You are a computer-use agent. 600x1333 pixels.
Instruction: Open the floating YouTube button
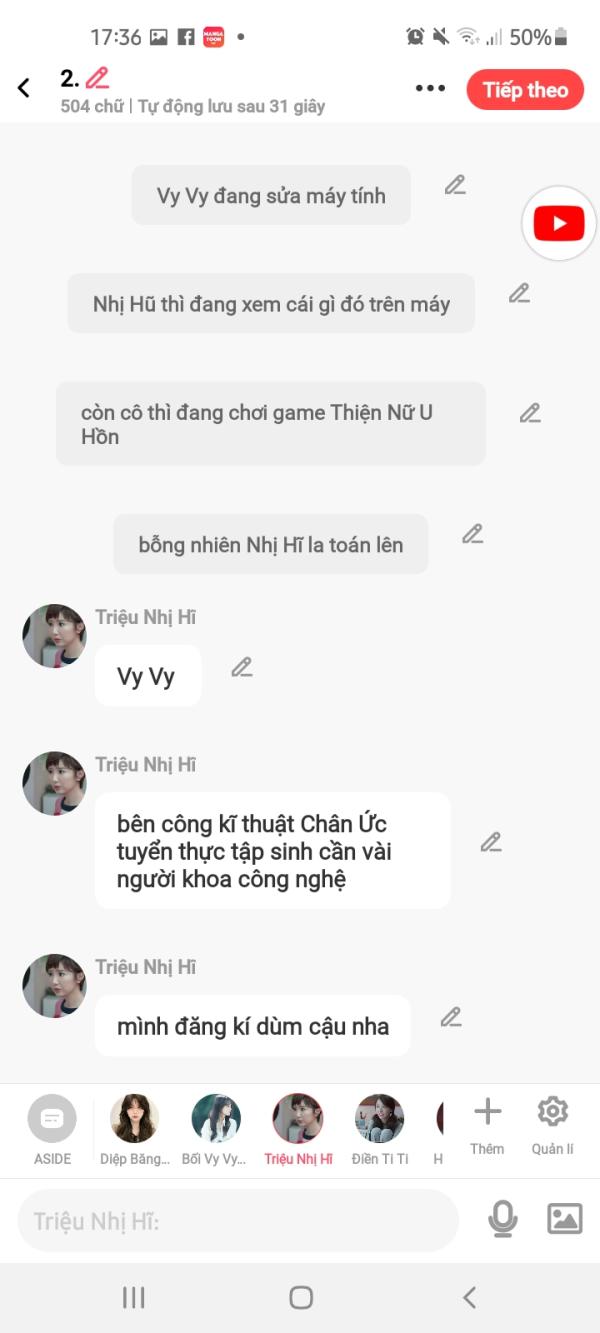(558, 224)
